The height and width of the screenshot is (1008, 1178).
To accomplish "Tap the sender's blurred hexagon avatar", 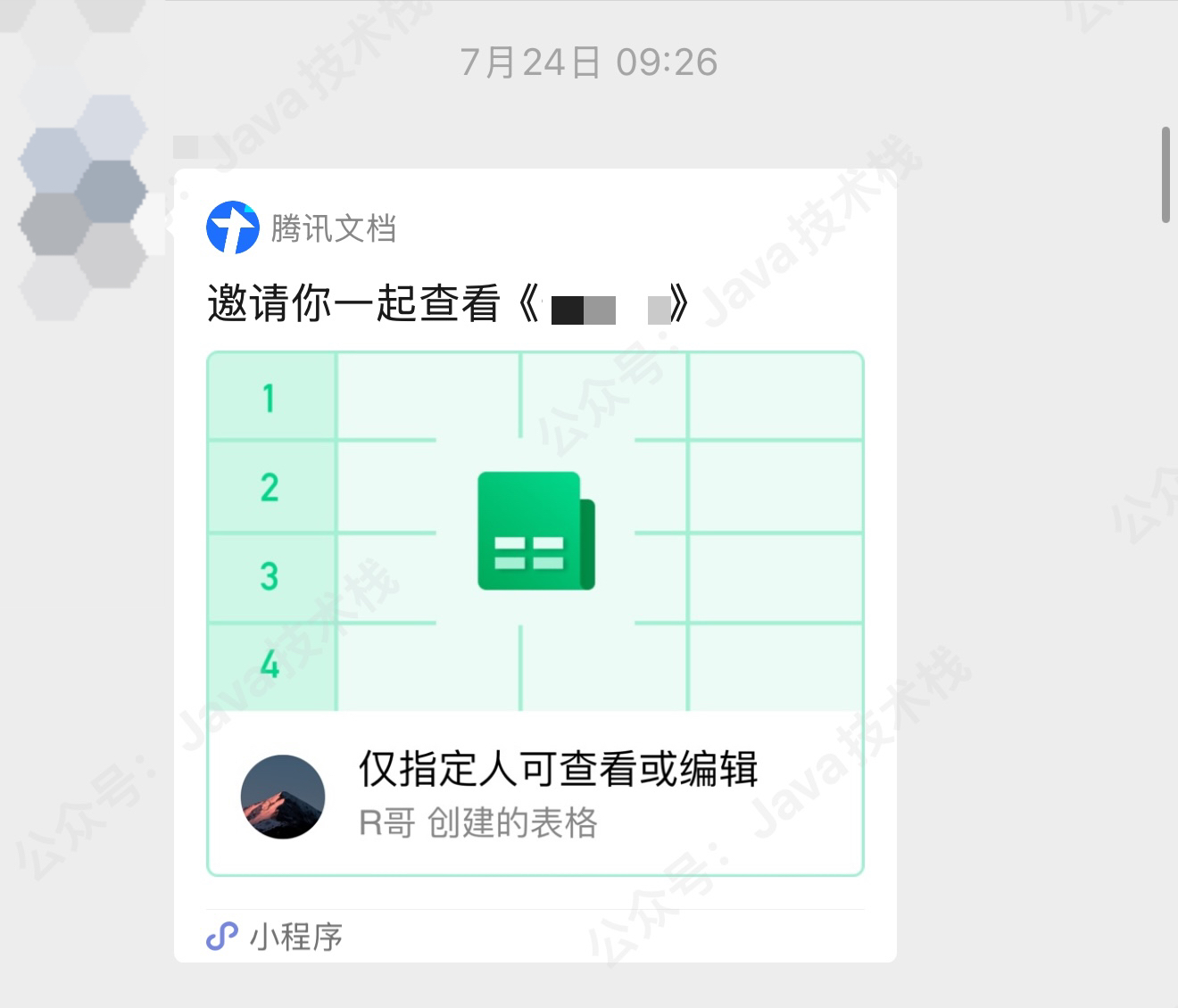I will pos(83,207).
